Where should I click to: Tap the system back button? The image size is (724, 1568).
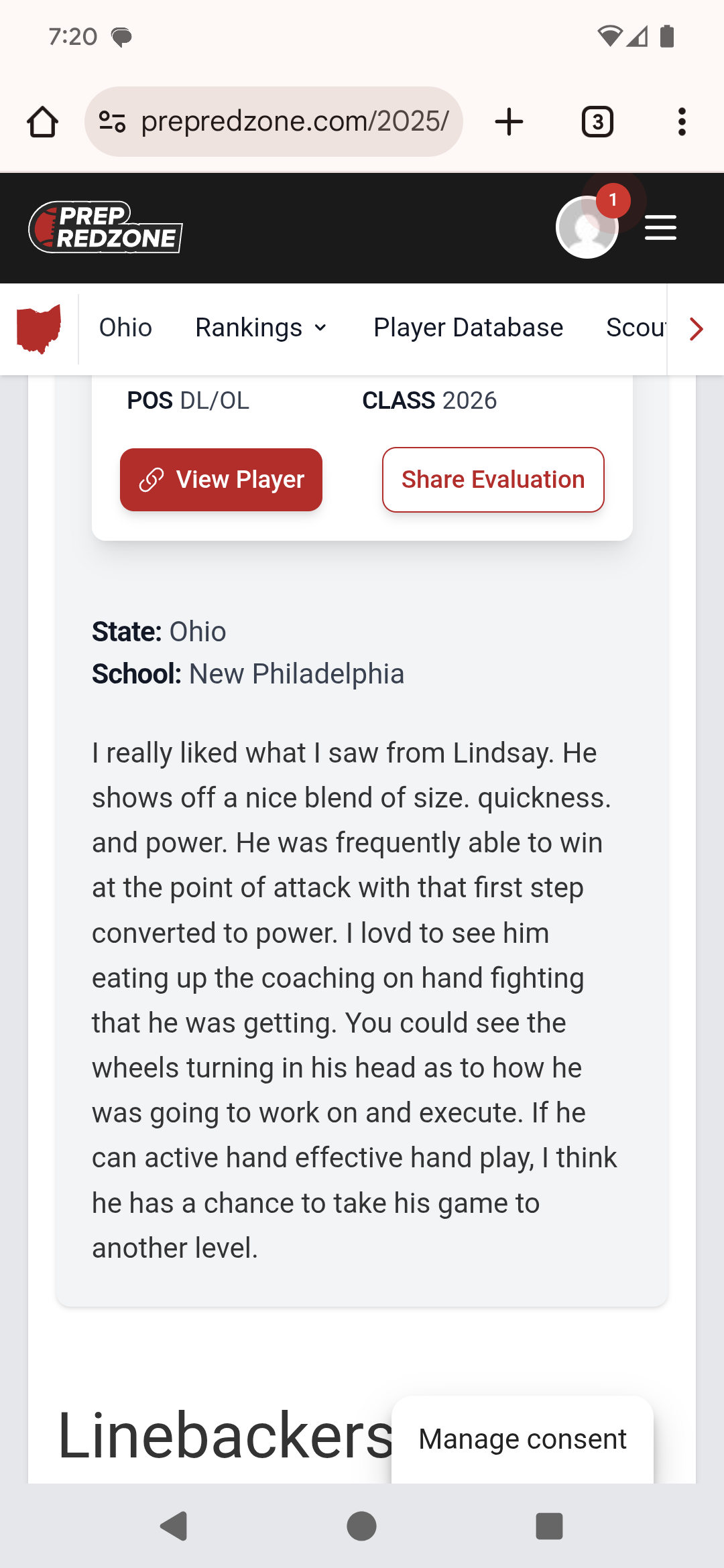click(x=174, y=1526)
